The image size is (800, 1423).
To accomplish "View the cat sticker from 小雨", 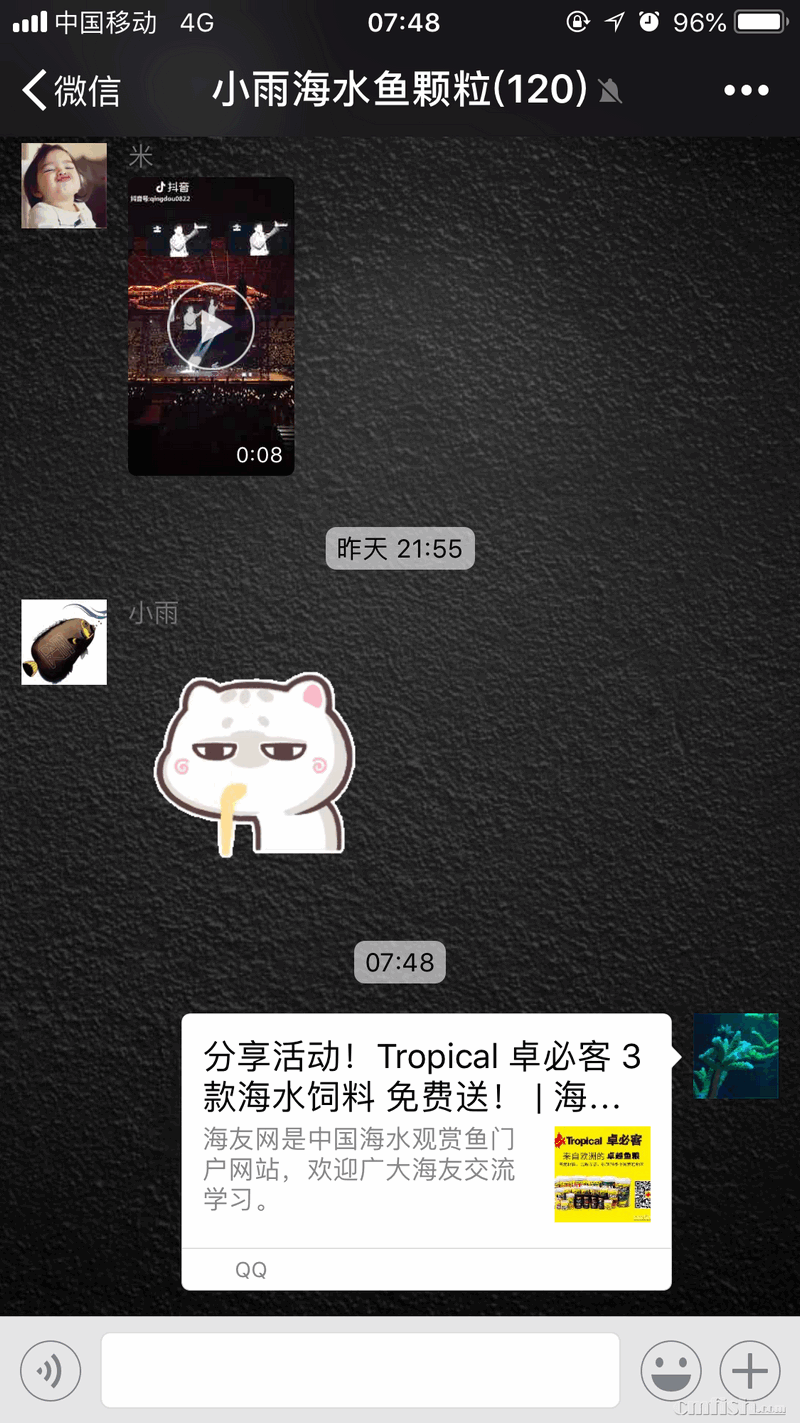I will click(x=254, y=766).
